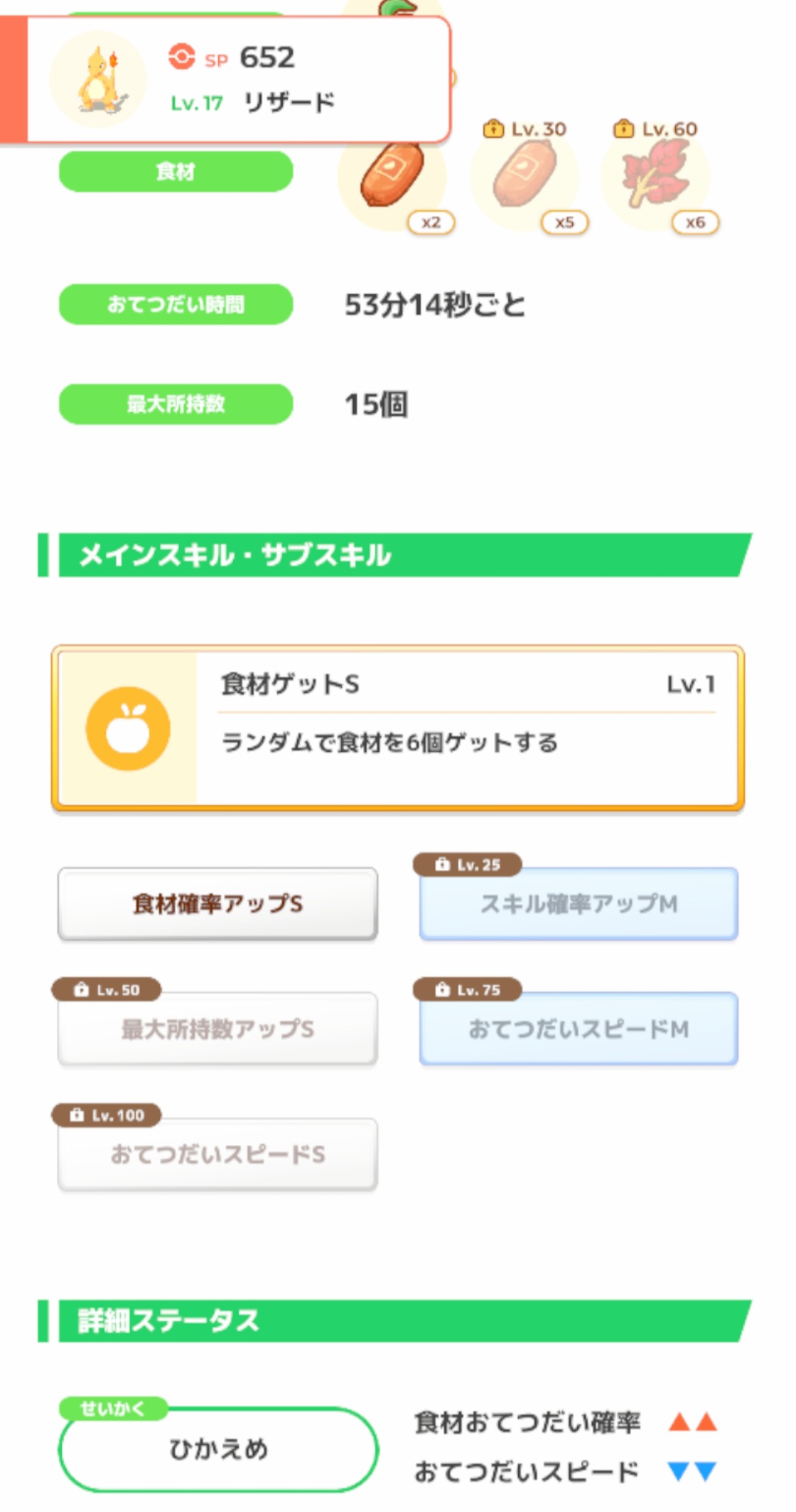Image resolution: width=796 pixels, height=1512 pixels.
Task: Show the Lv.100 おてつだいスピードS sub skill
Action: 218,1154
